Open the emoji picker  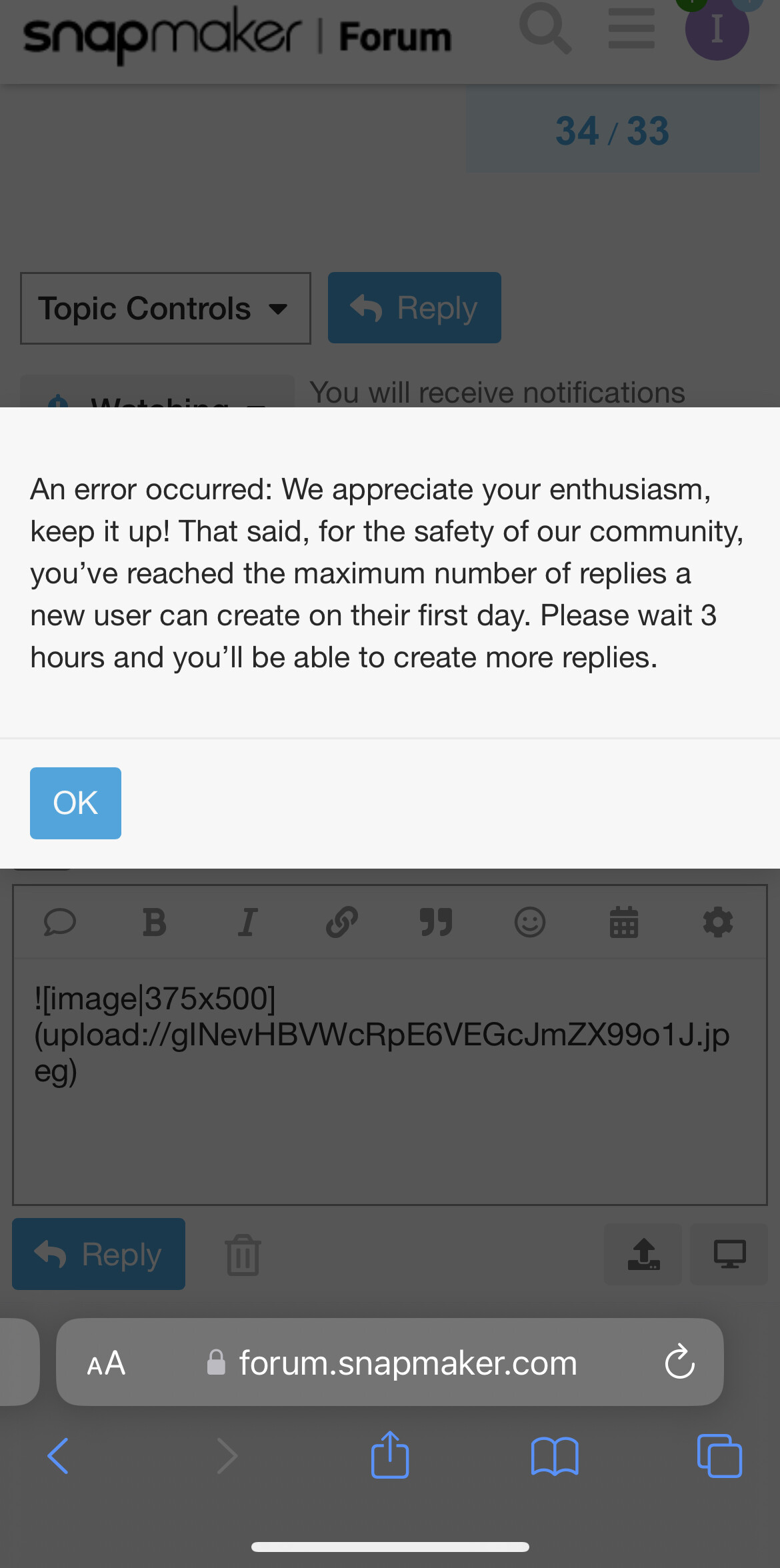pyautogui.click(x=530, y=923)
